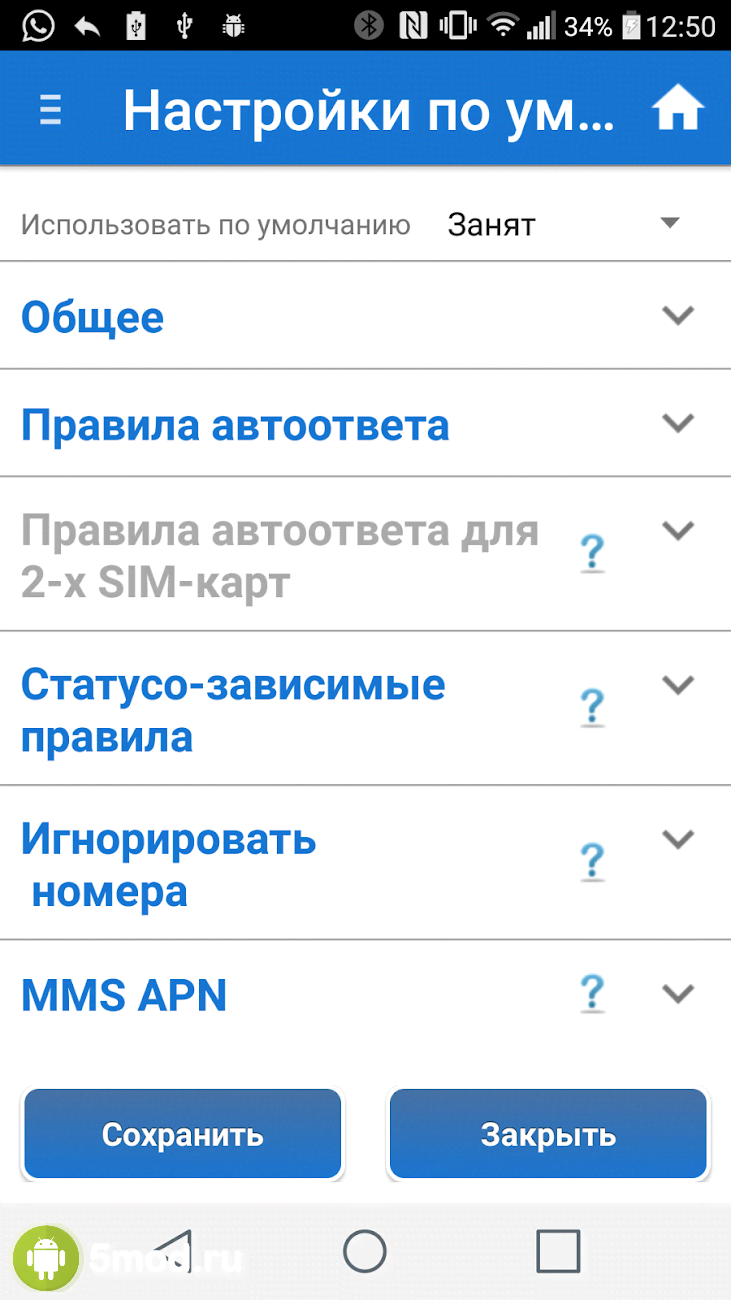Expand the Игнорировать номера section
This screenshot has width=731, height=1300.
(678, 840)
